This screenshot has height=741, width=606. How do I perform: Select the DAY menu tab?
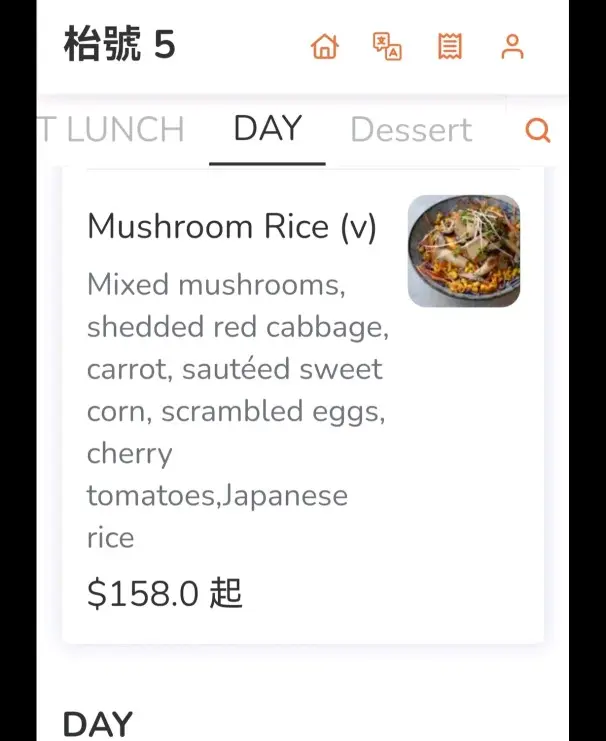click(267, 129)
